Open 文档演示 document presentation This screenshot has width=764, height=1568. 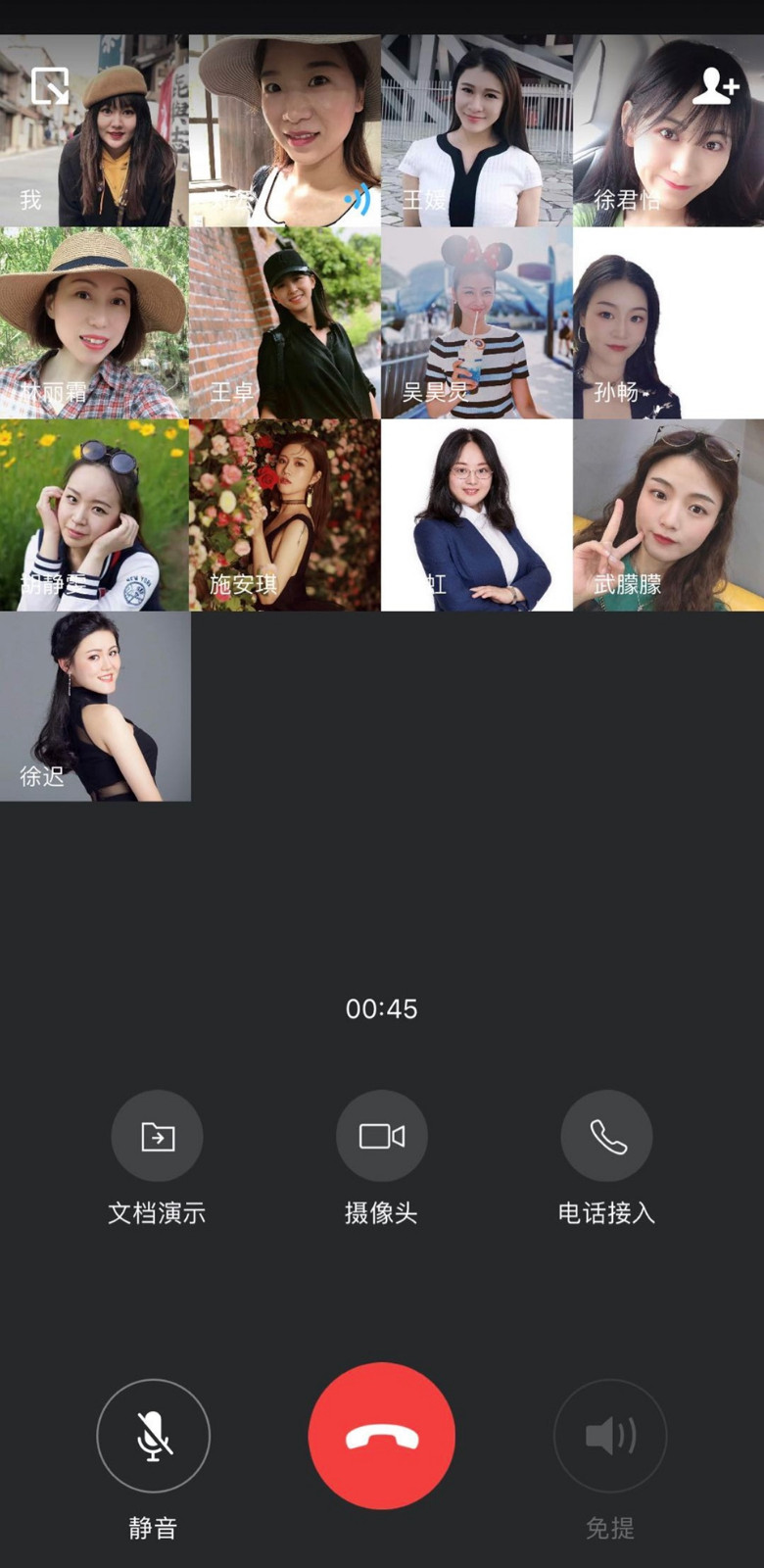[x=157, y=1137]
